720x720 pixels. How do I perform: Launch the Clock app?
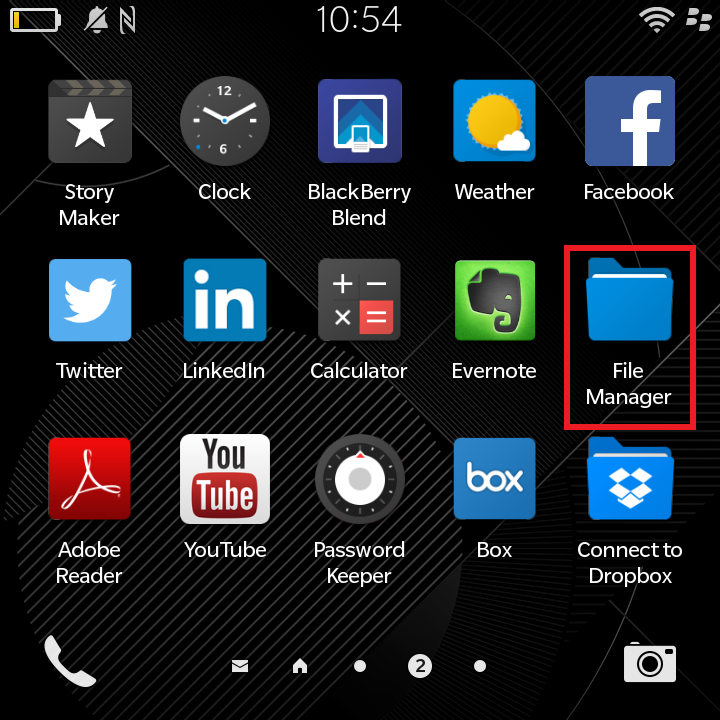[224, 122]
